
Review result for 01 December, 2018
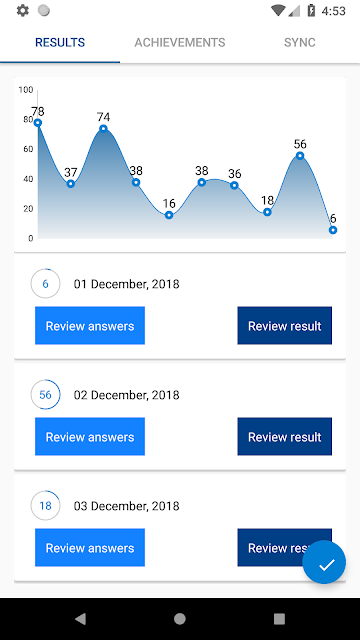point(284,326)
